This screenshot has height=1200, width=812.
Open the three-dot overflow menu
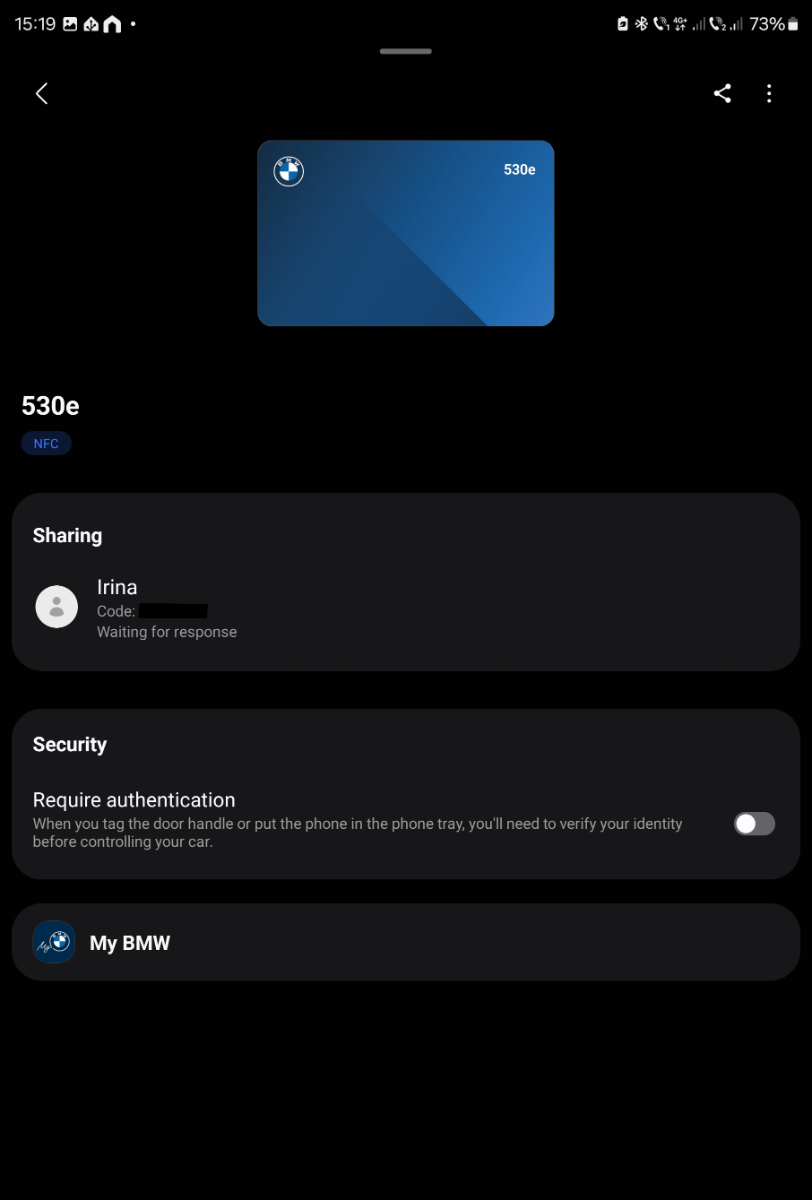click(769, 94)
